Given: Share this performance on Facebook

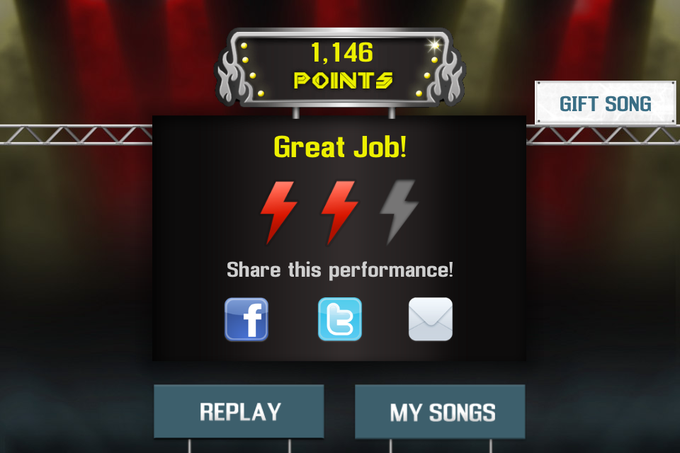Looking at the screenshot, I should (246, 320).
